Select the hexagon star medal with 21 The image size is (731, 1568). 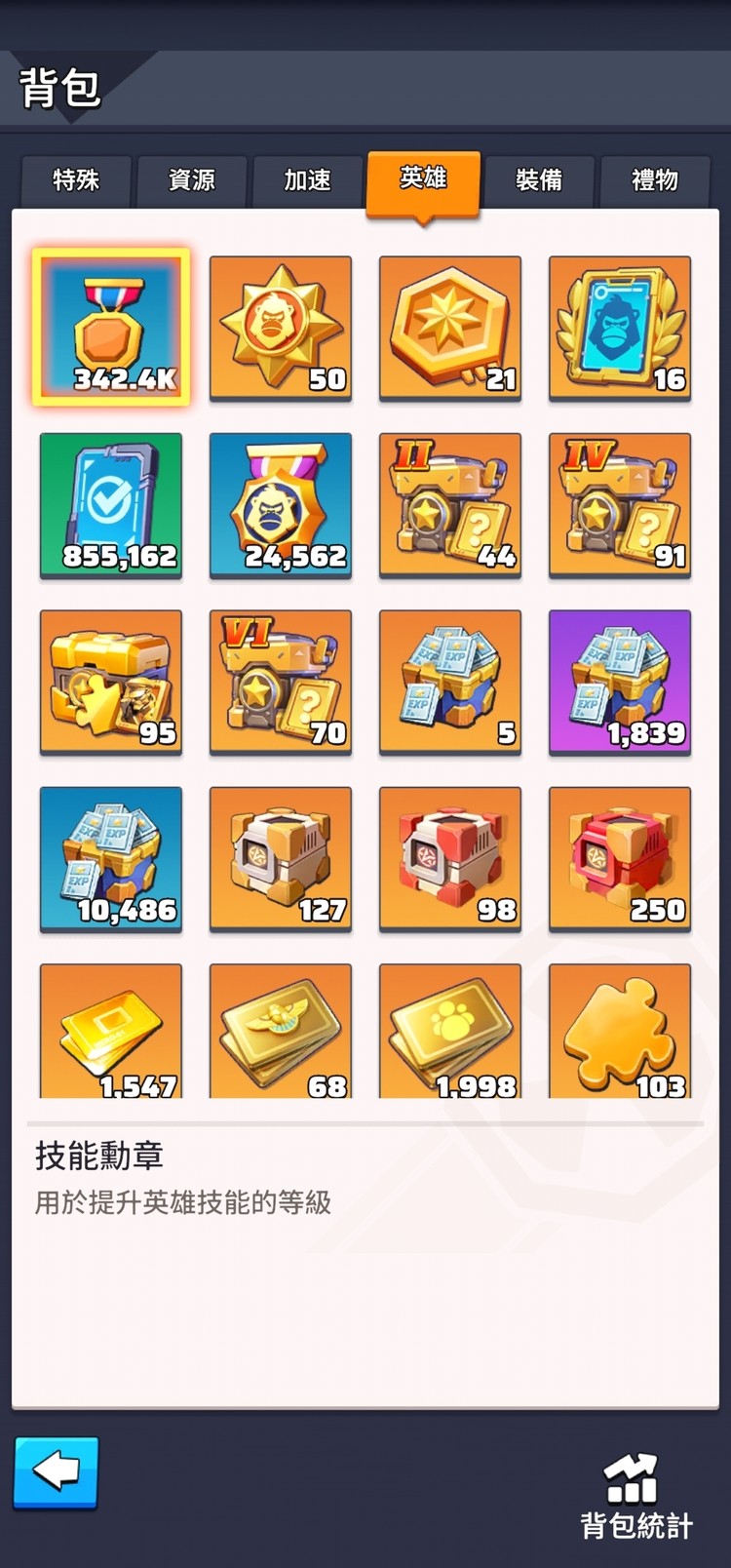click(x=450, y=328)
